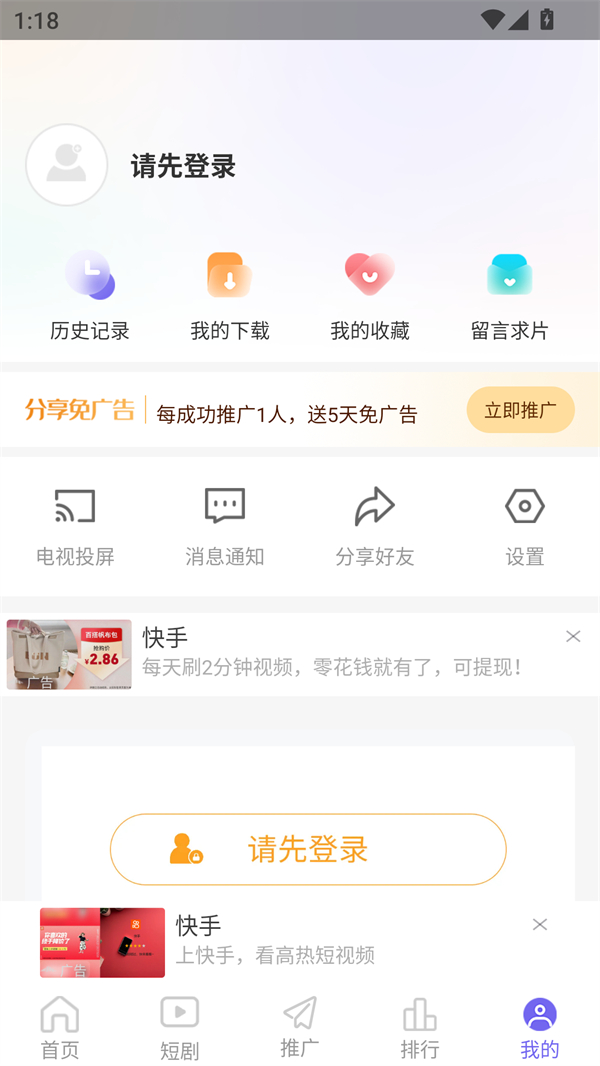Image resolution: width=600 pixels, height=1066 pixels.
Task: Close the bottom 快手 高热短视频 ad
Action: 540,924
